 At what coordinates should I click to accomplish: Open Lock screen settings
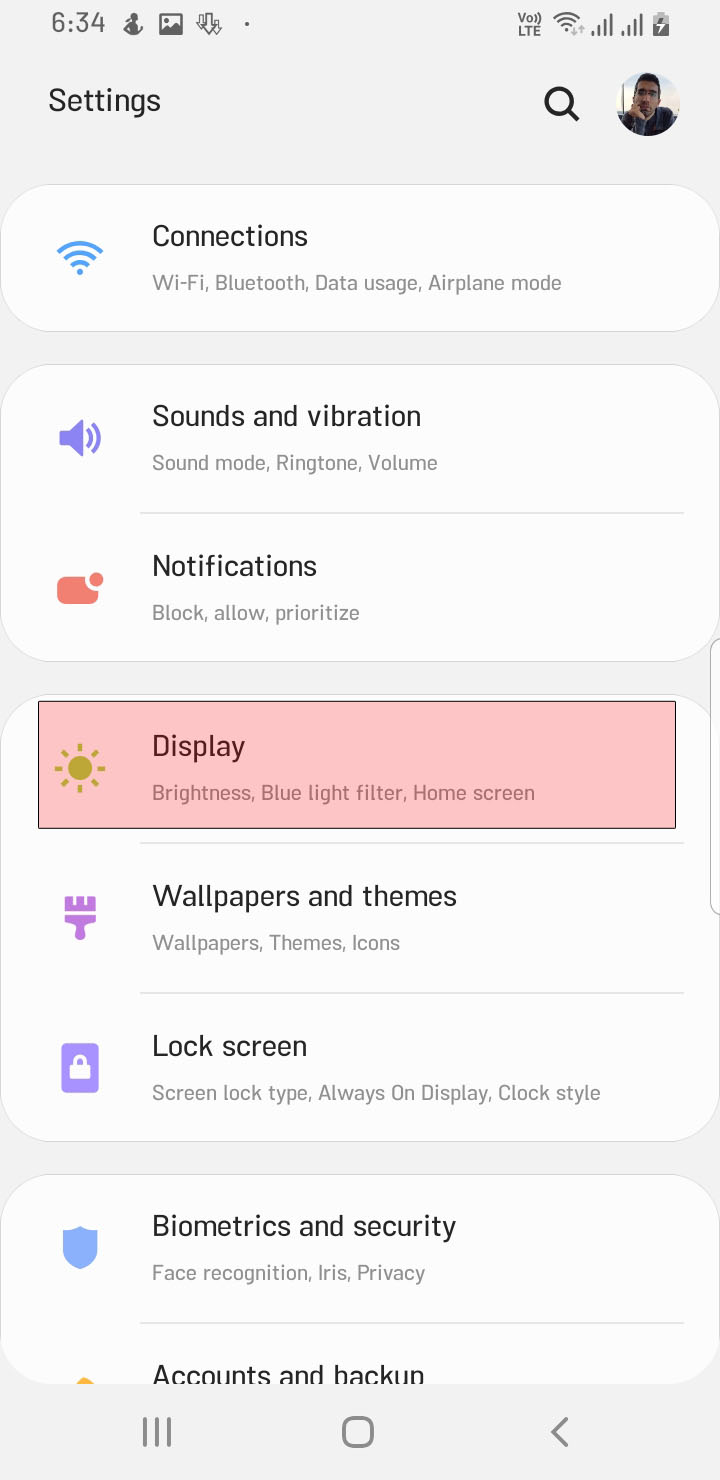click(x=360, y=1068)
